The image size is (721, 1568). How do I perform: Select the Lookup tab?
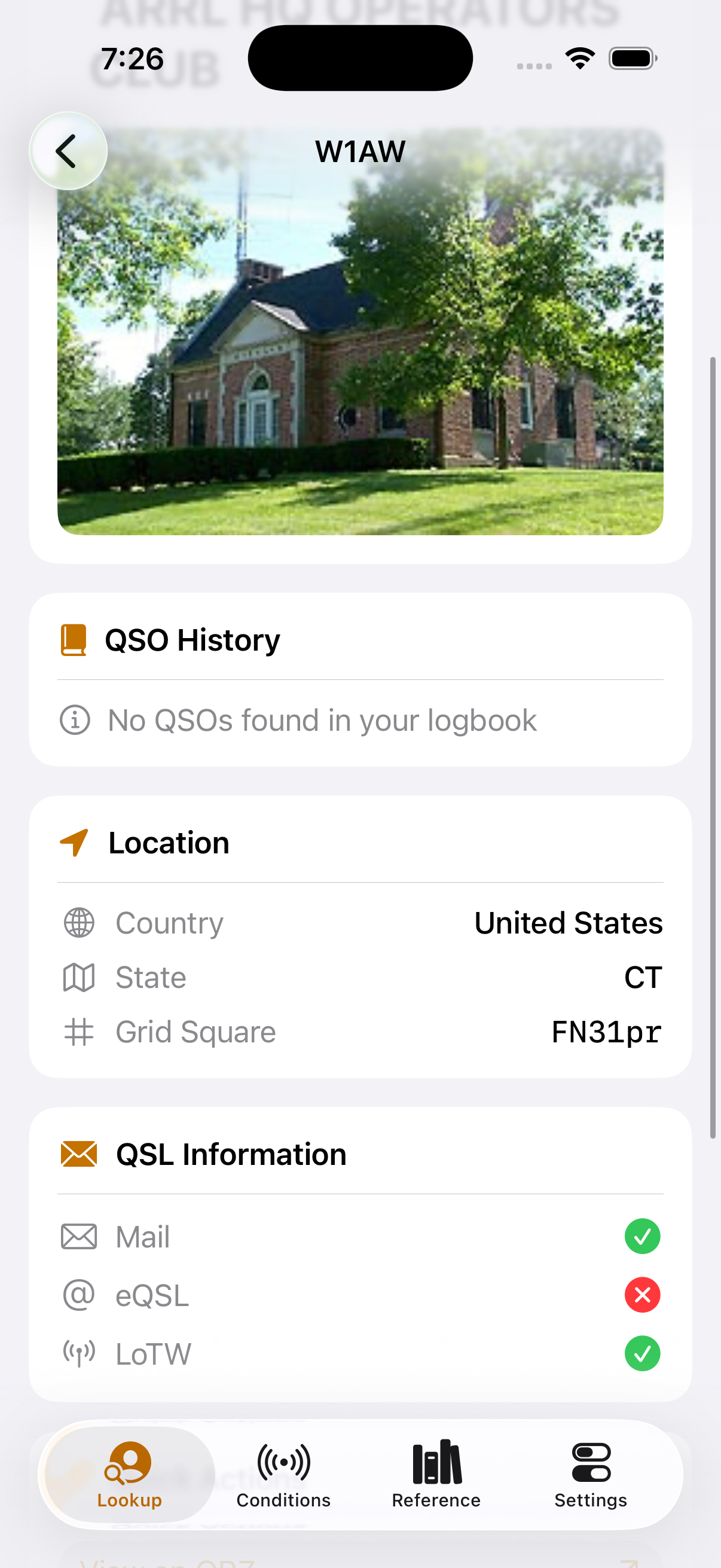(x=130, y=1474)
